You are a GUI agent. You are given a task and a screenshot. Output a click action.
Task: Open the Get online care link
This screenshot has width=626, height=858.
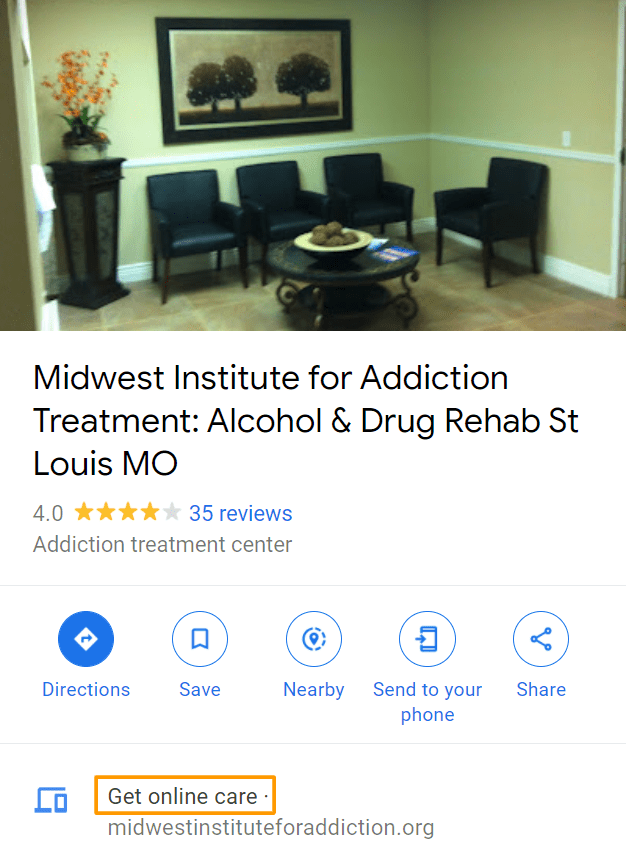185,797
